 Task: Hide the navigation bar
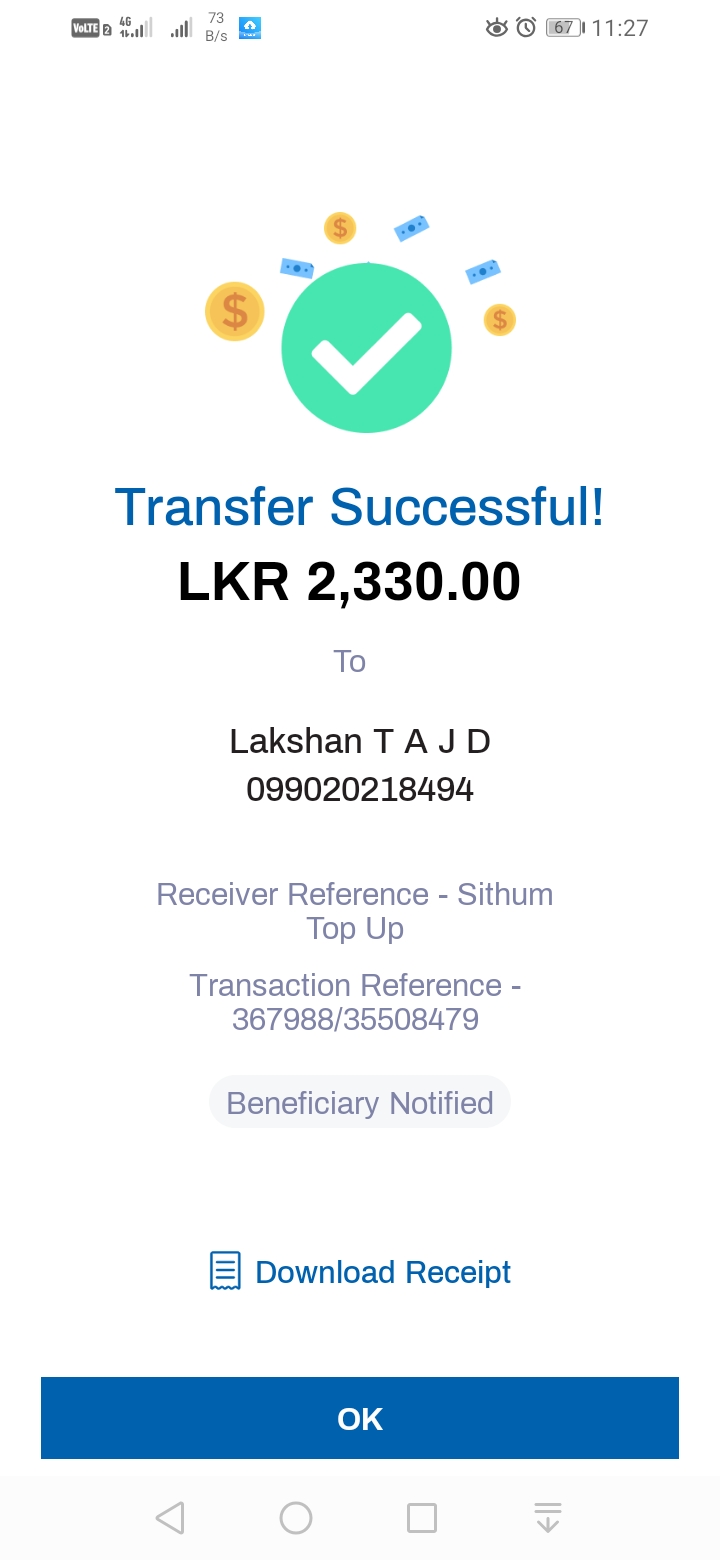pos(548,1518)
